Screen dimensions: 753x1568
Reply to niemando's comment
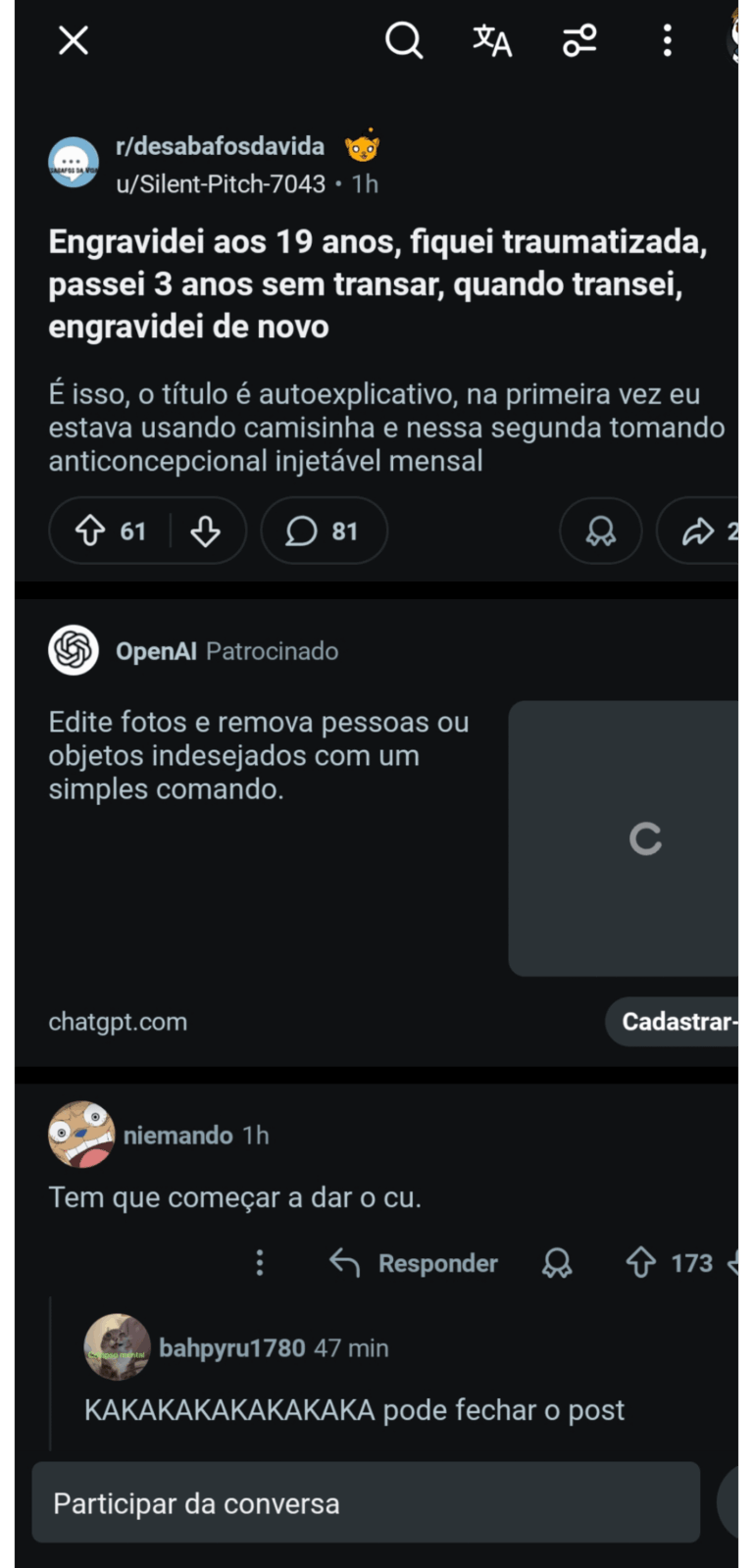click(x=415, y=1263)
